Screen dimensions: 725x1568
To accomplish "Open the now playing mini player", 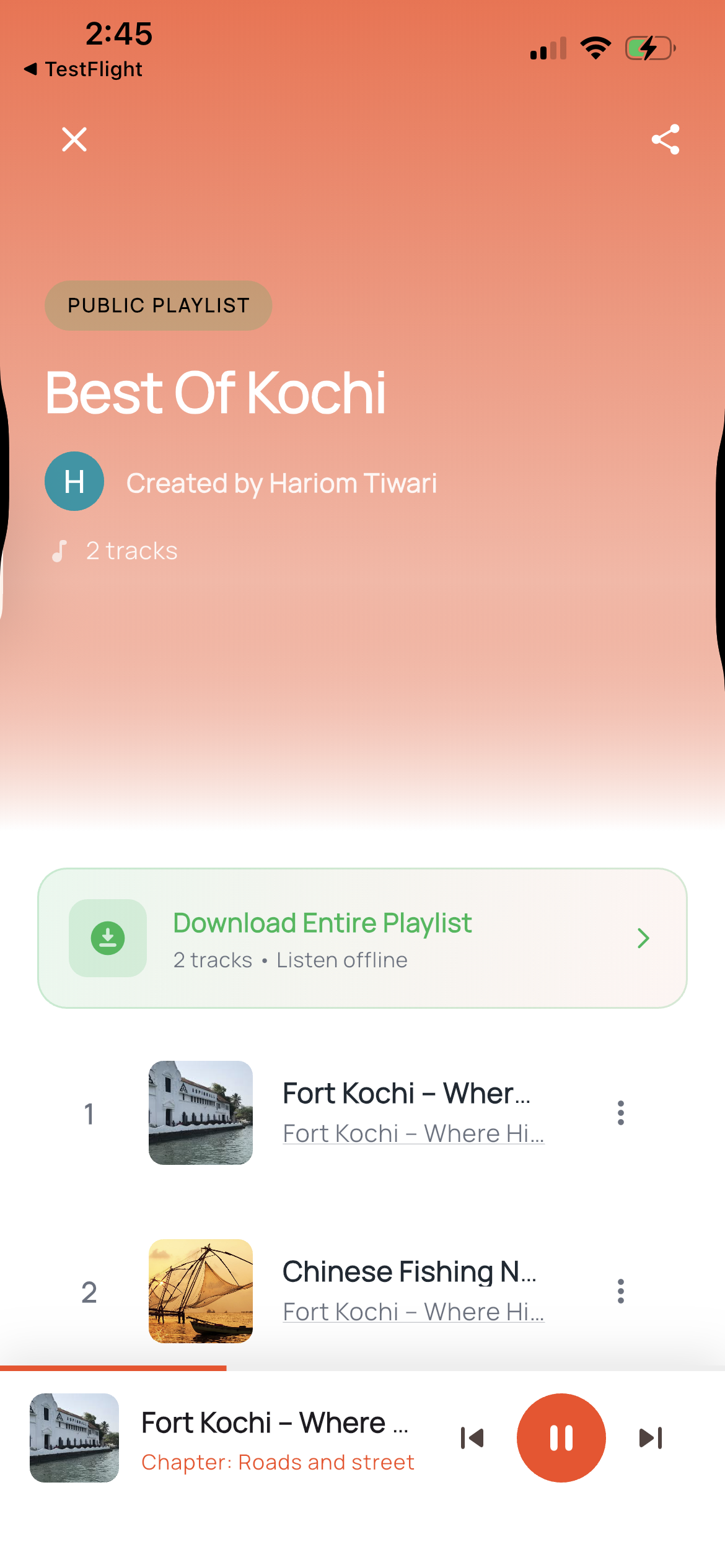I will click(x=276, y=1437).
